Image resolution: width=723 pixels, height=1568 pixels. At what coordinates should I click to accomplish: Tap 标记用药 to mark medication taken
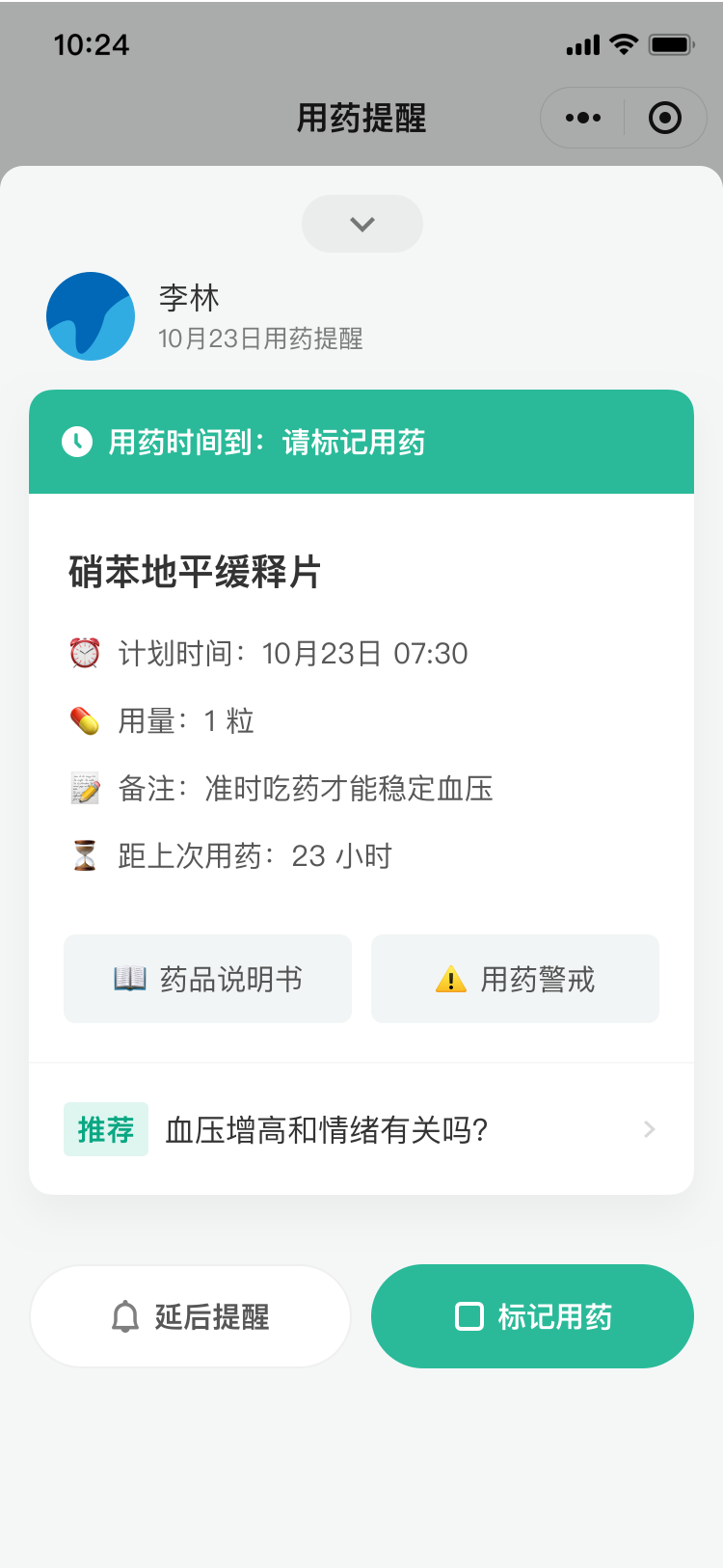pos(532,1316)
